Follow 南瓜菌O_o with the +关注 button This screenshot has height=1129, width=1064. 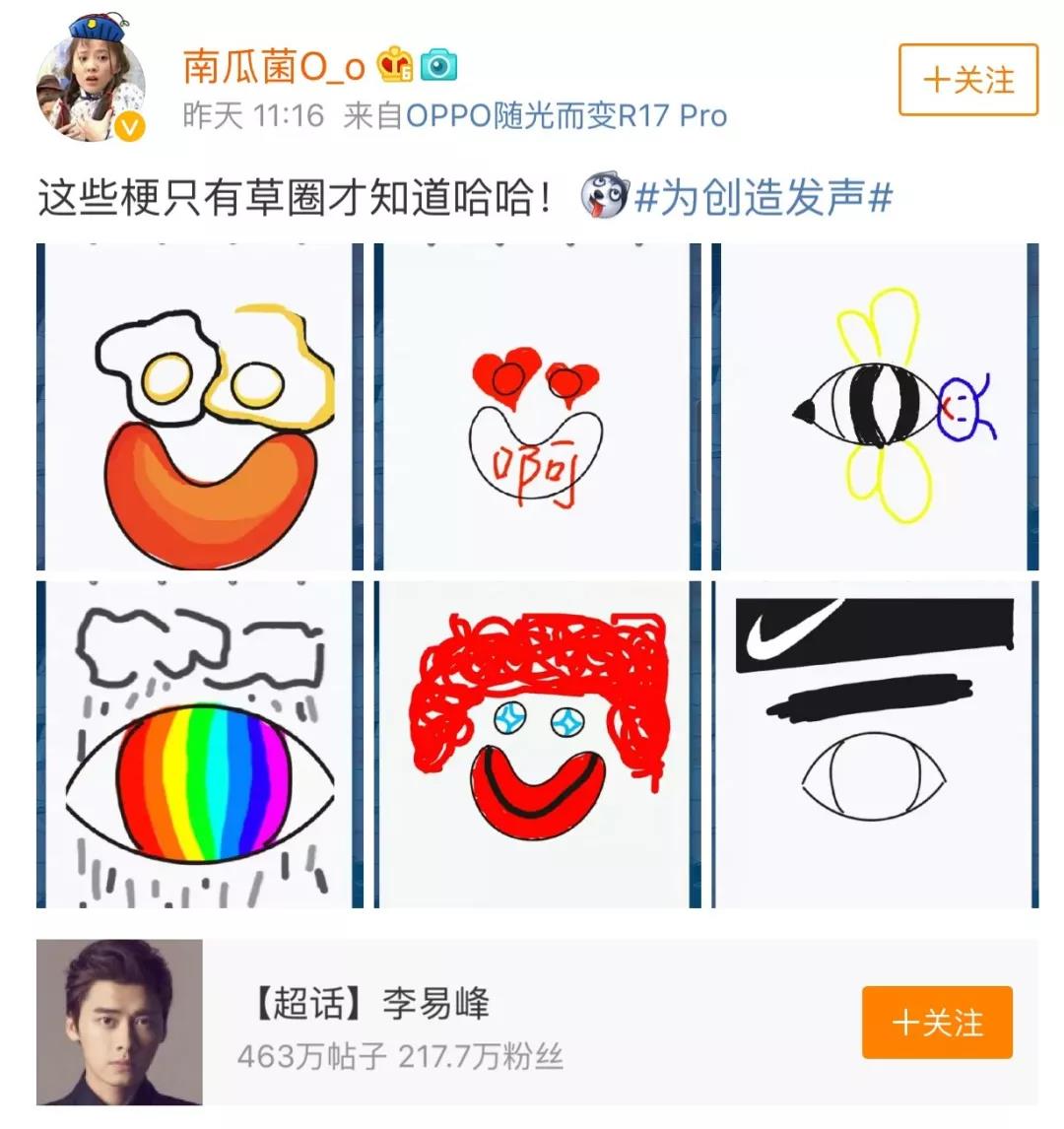point(967,80)
